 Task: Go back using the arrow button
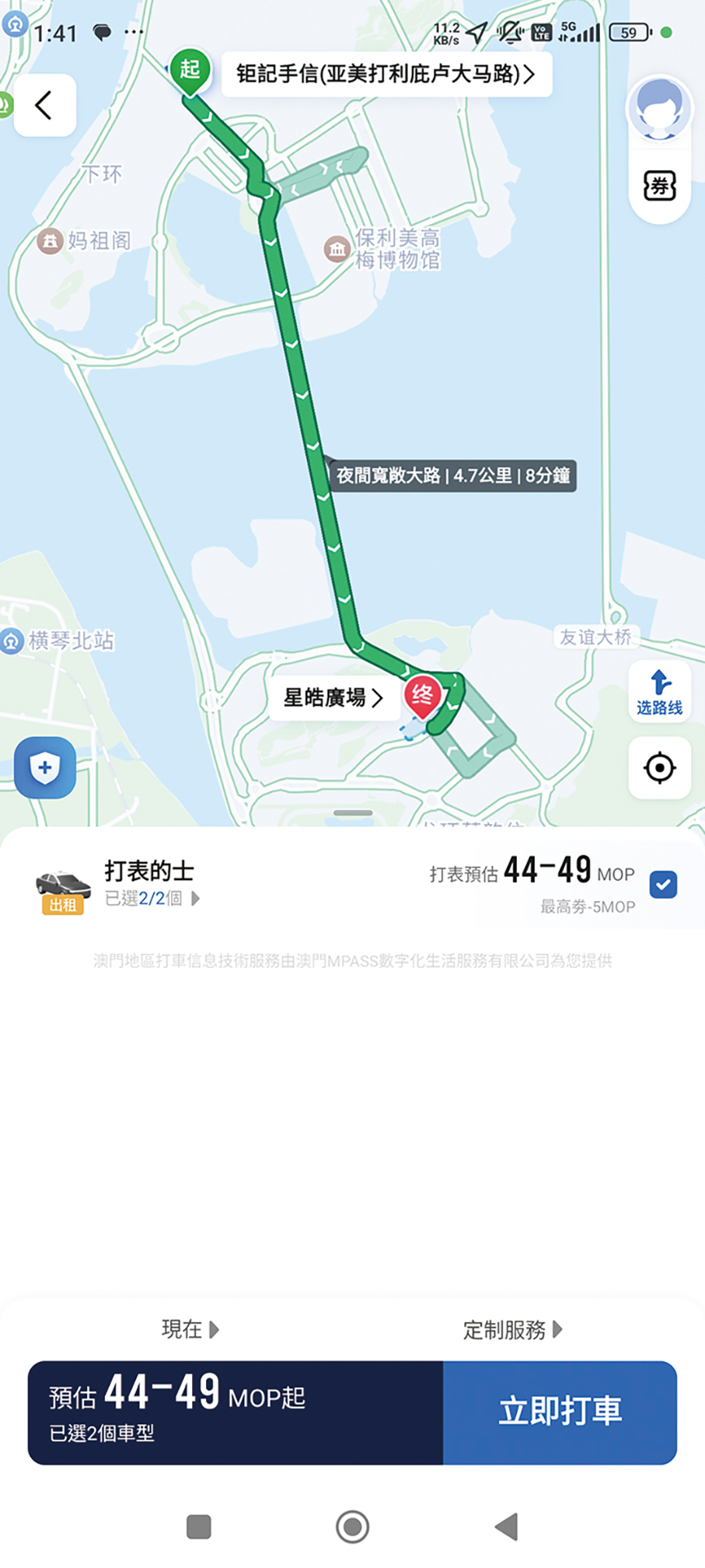tap(44, 105)
